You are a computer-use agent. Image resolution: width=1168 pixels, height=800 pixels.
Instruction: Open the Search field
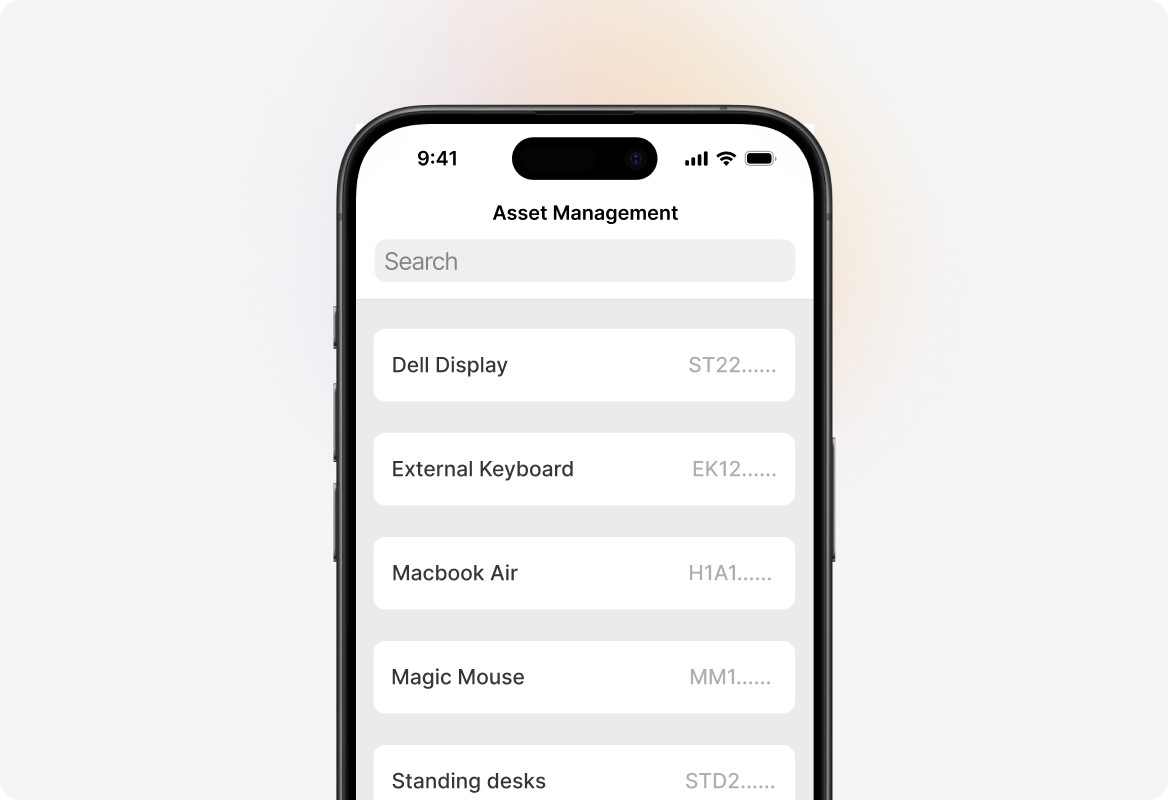point(584,261)
